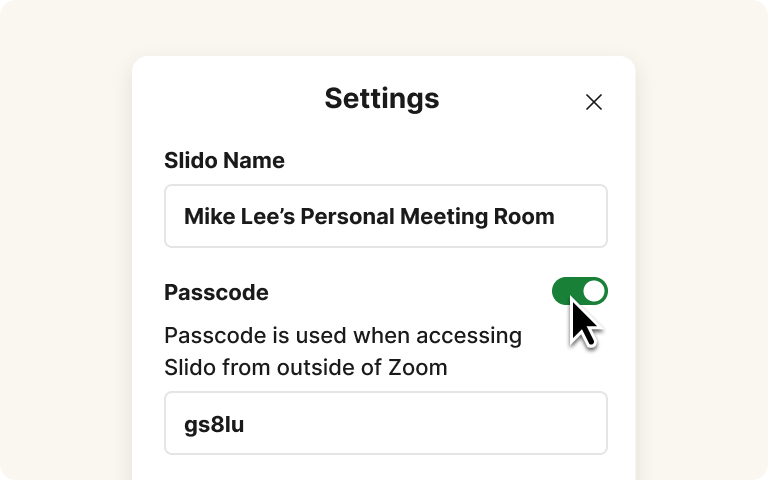Screen dimensions: 768x480
Task: Turn off the Passcode switch
Action: [580, 291]
